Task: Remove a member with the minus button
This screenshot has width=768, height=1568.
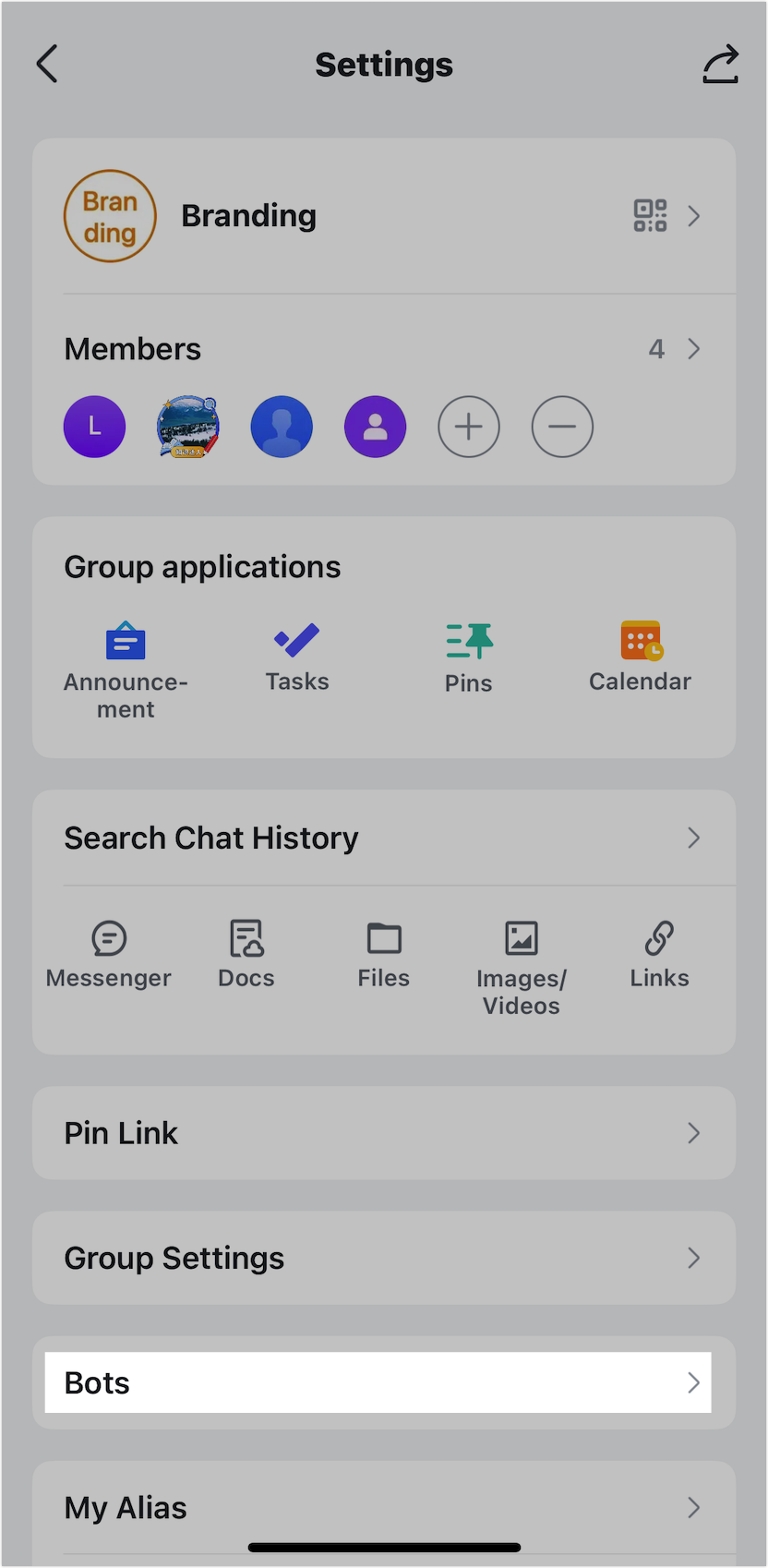Action: pos(562,427)
